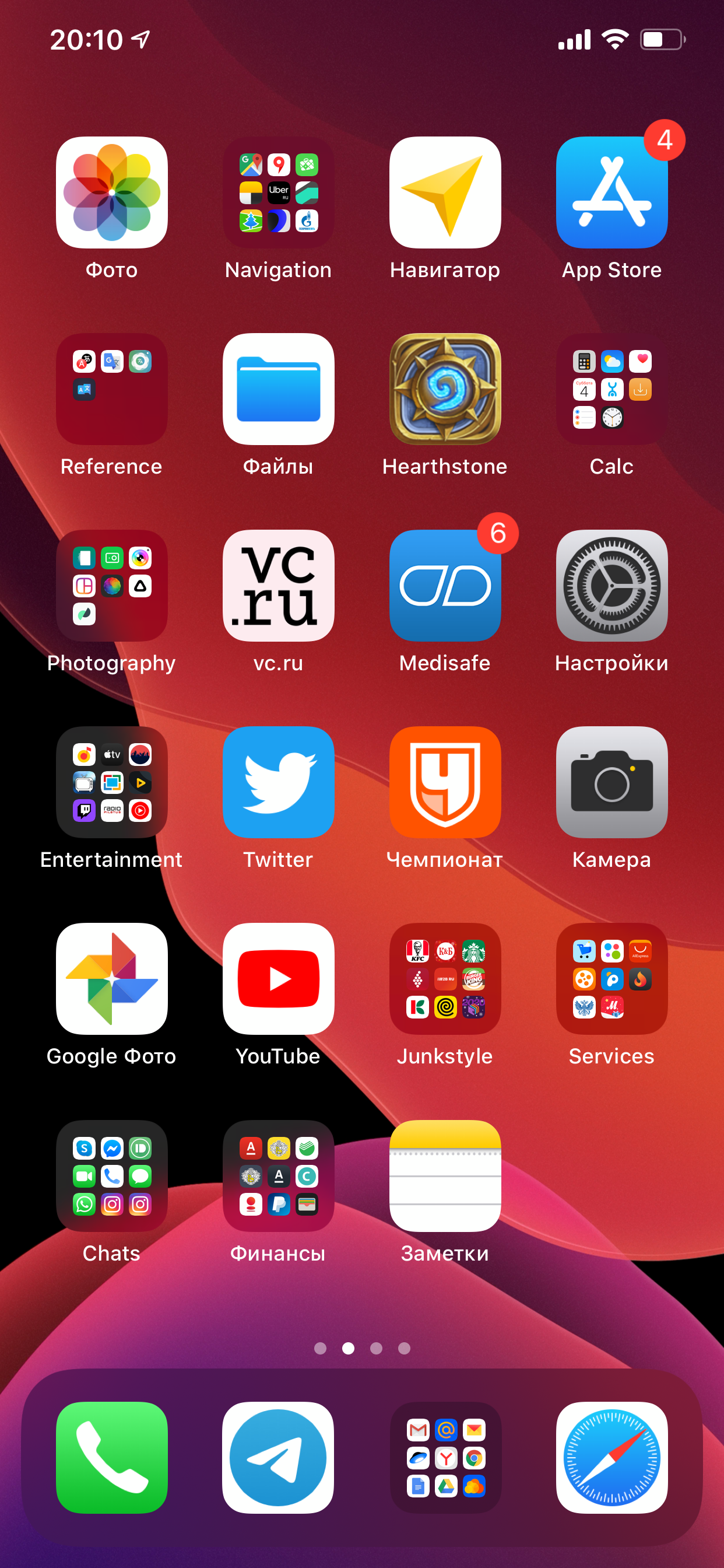Open the Камера app

click(611, 782)
